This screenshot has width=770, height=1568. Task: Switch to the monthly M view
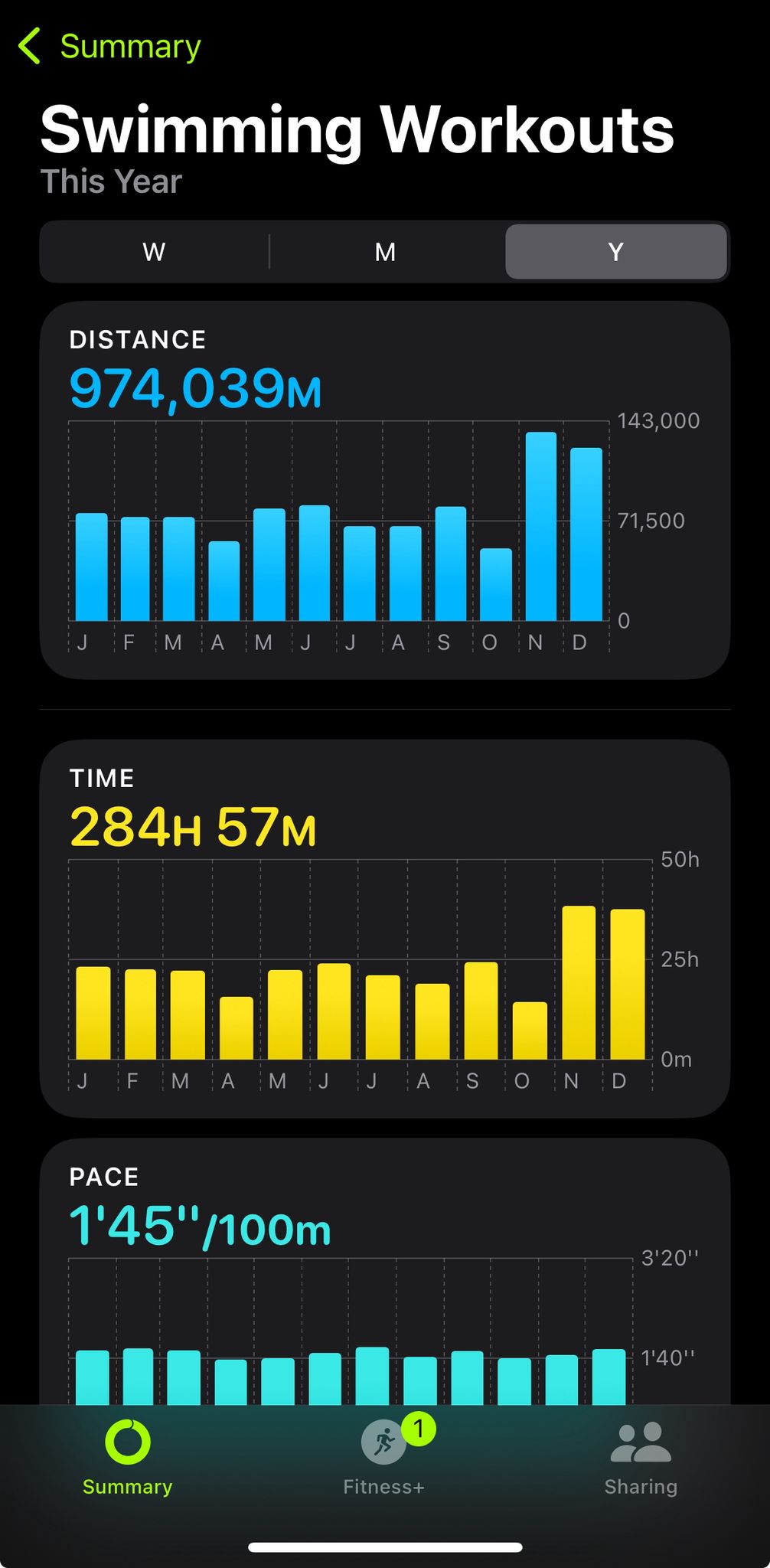[x=385, y=252]
